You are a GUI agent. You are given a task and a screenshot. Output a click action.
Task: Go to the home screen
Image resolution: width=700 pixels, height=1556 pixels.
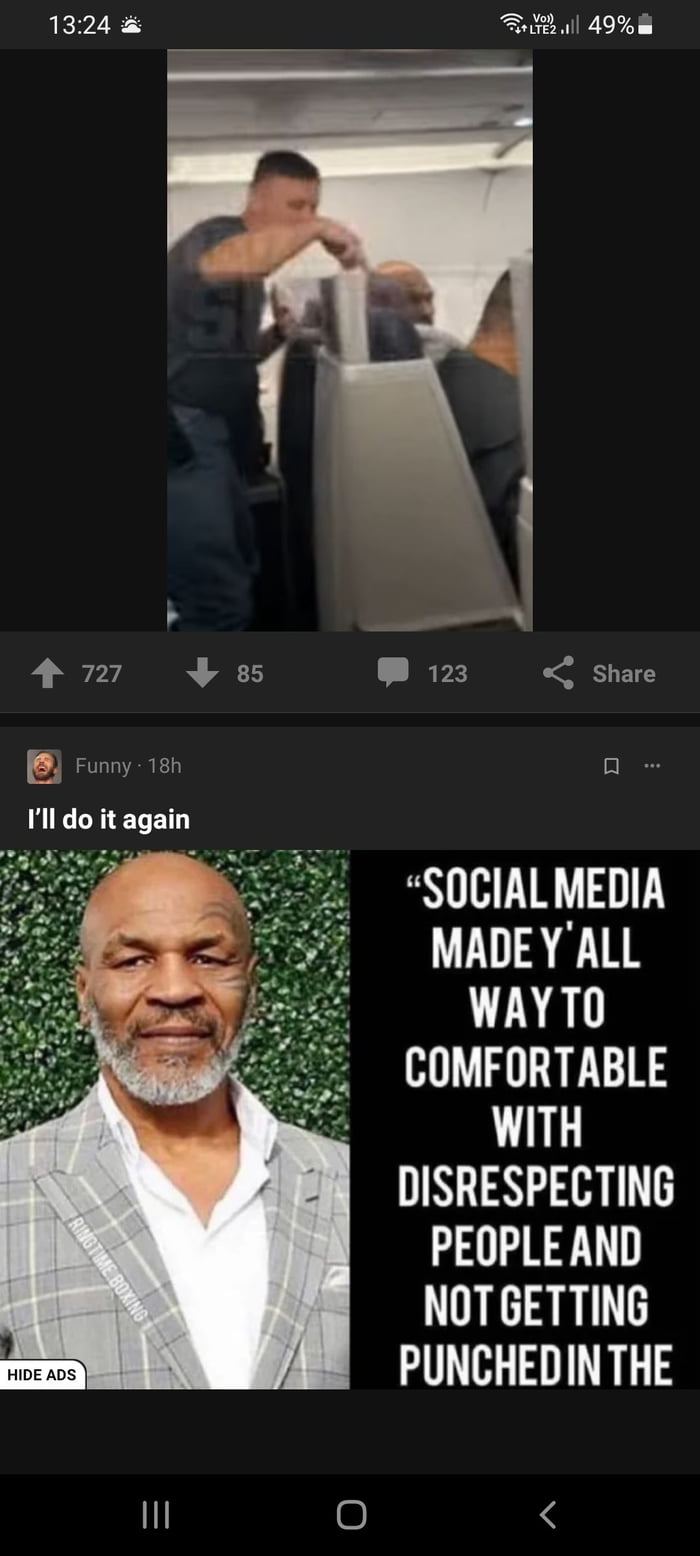click(x=351, y=1515)
